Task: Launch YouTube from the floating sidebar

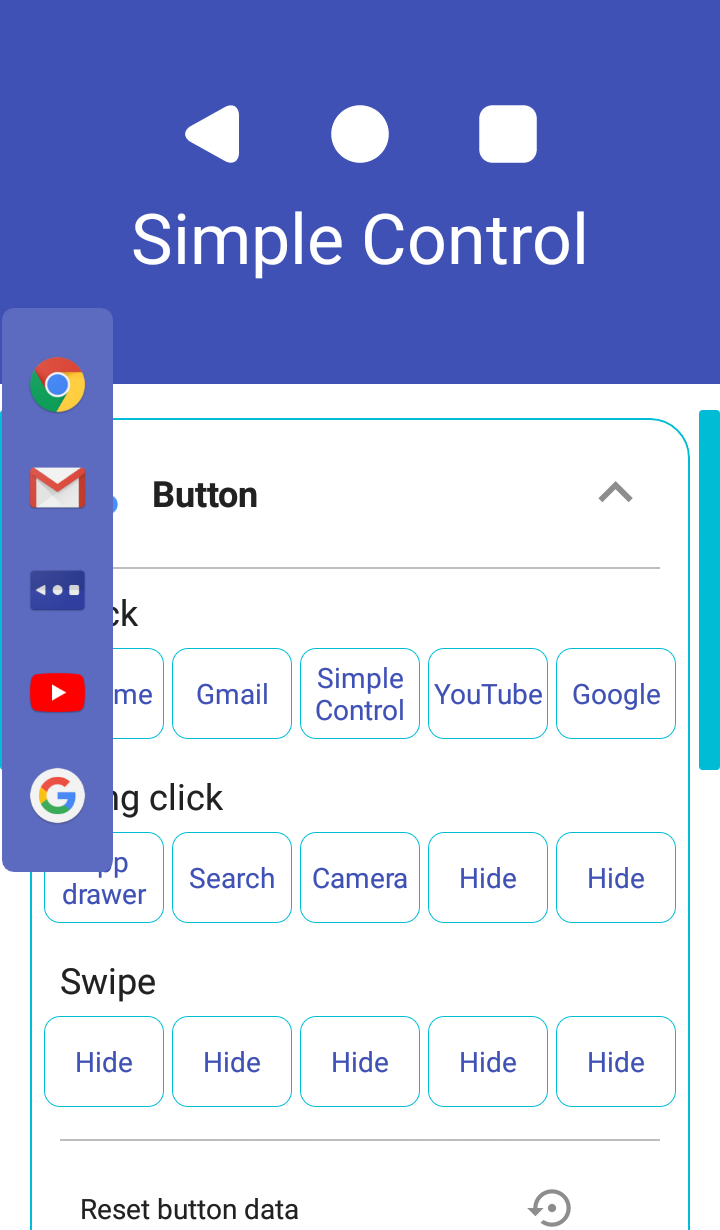Action: (57, 692)
